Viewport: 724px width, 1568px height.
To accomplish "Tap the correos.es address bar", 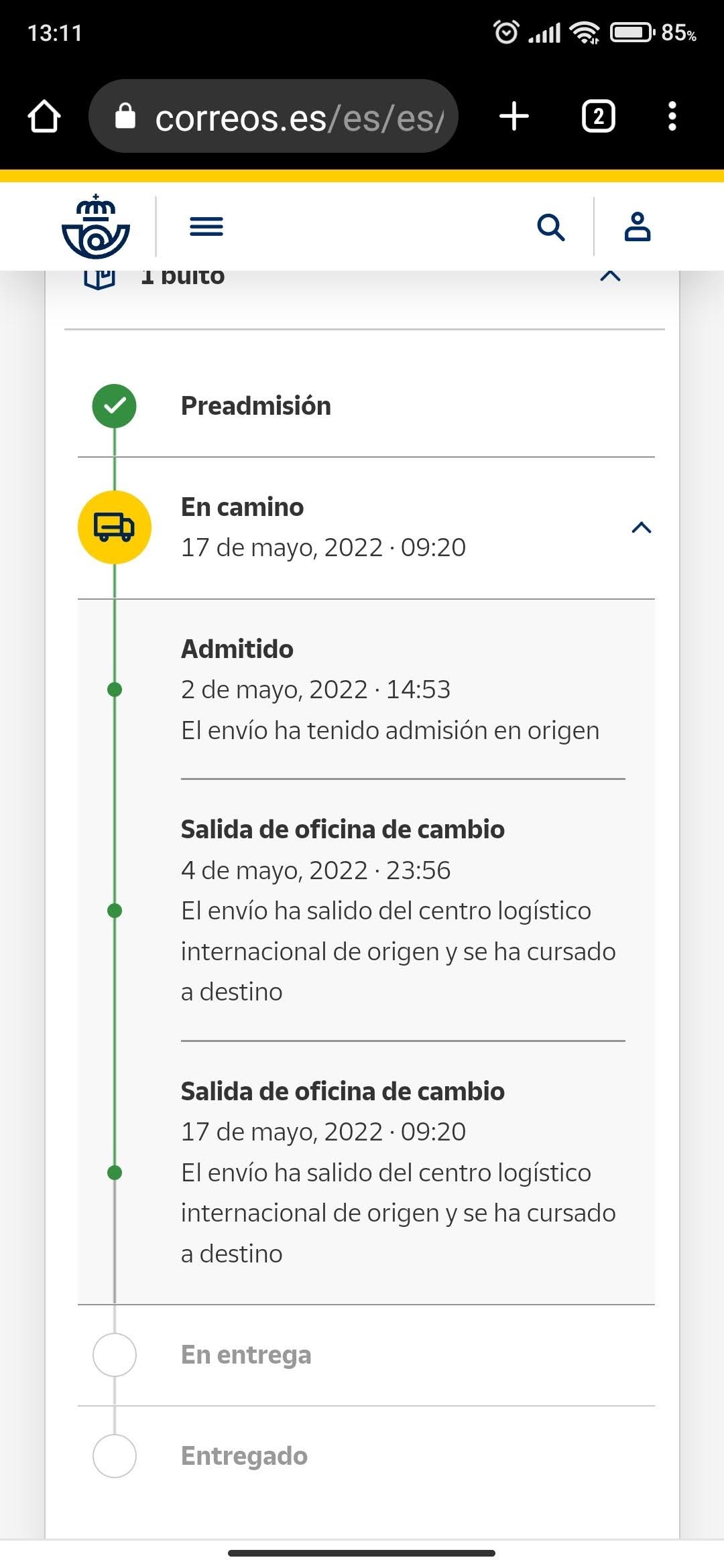I will (x=274, y=117).
